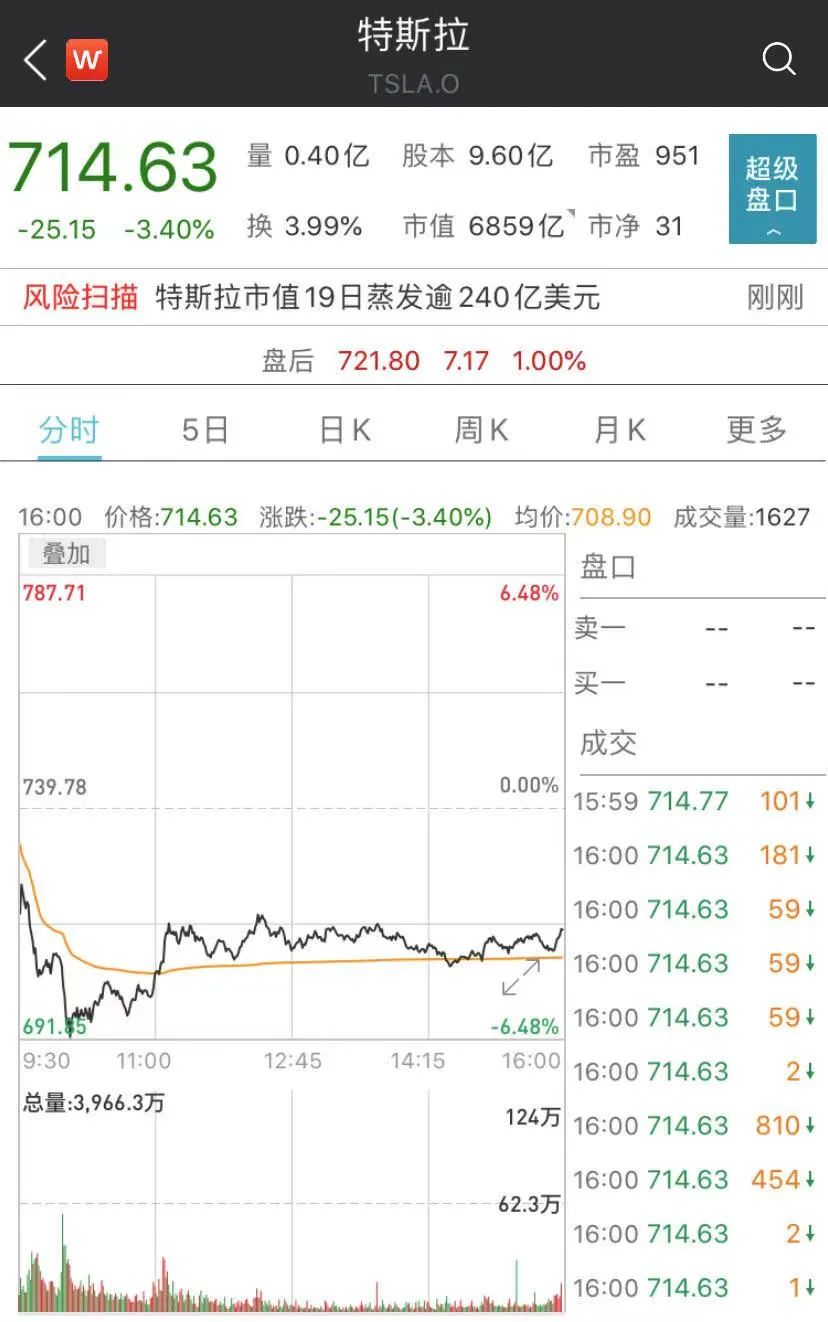Tap the red W logo button

coord(87,60)
